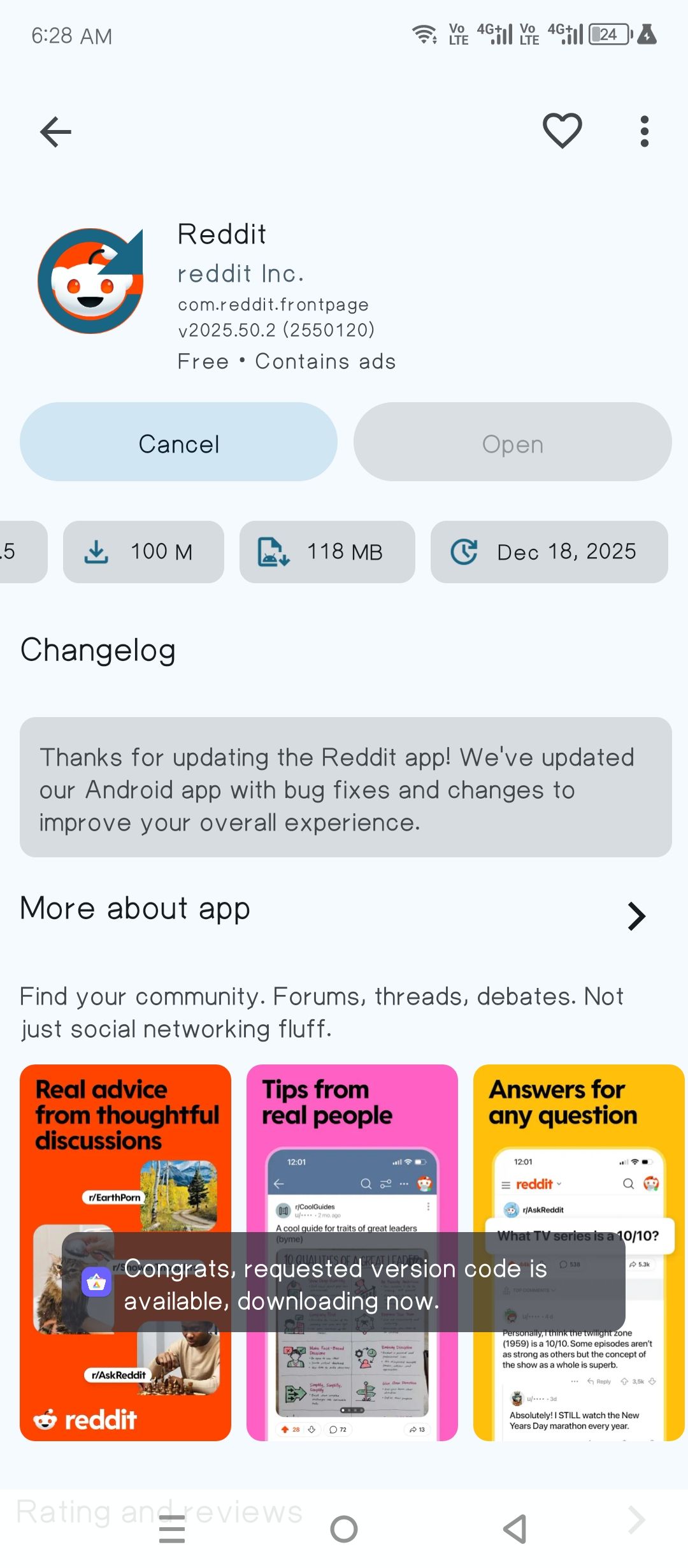This screenshot has height=1568, width=688.
Task: Click the update date icon for Dec 18, 2025
Action: coord(465,552)
